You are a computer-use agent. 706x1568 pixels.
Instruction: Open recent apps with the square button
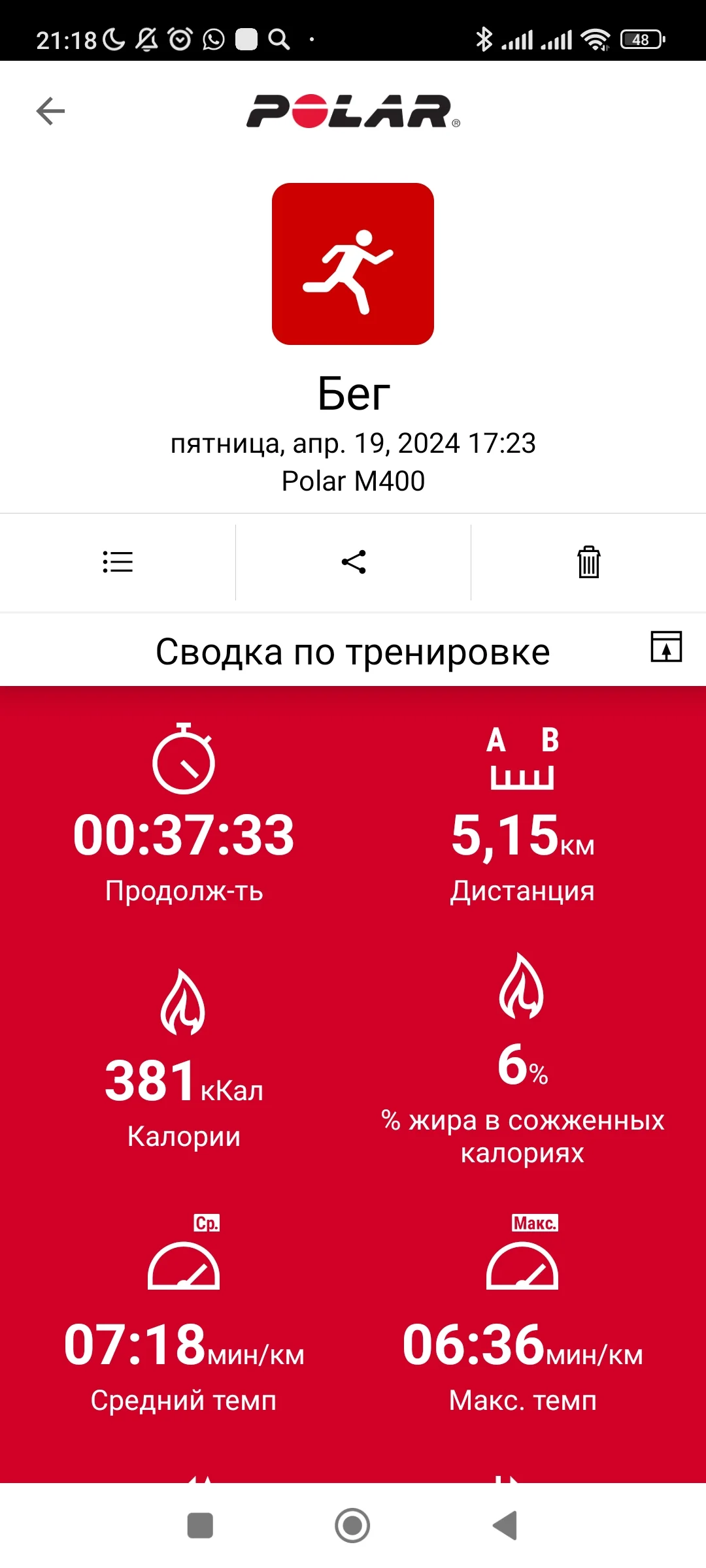click(200, 1526)
